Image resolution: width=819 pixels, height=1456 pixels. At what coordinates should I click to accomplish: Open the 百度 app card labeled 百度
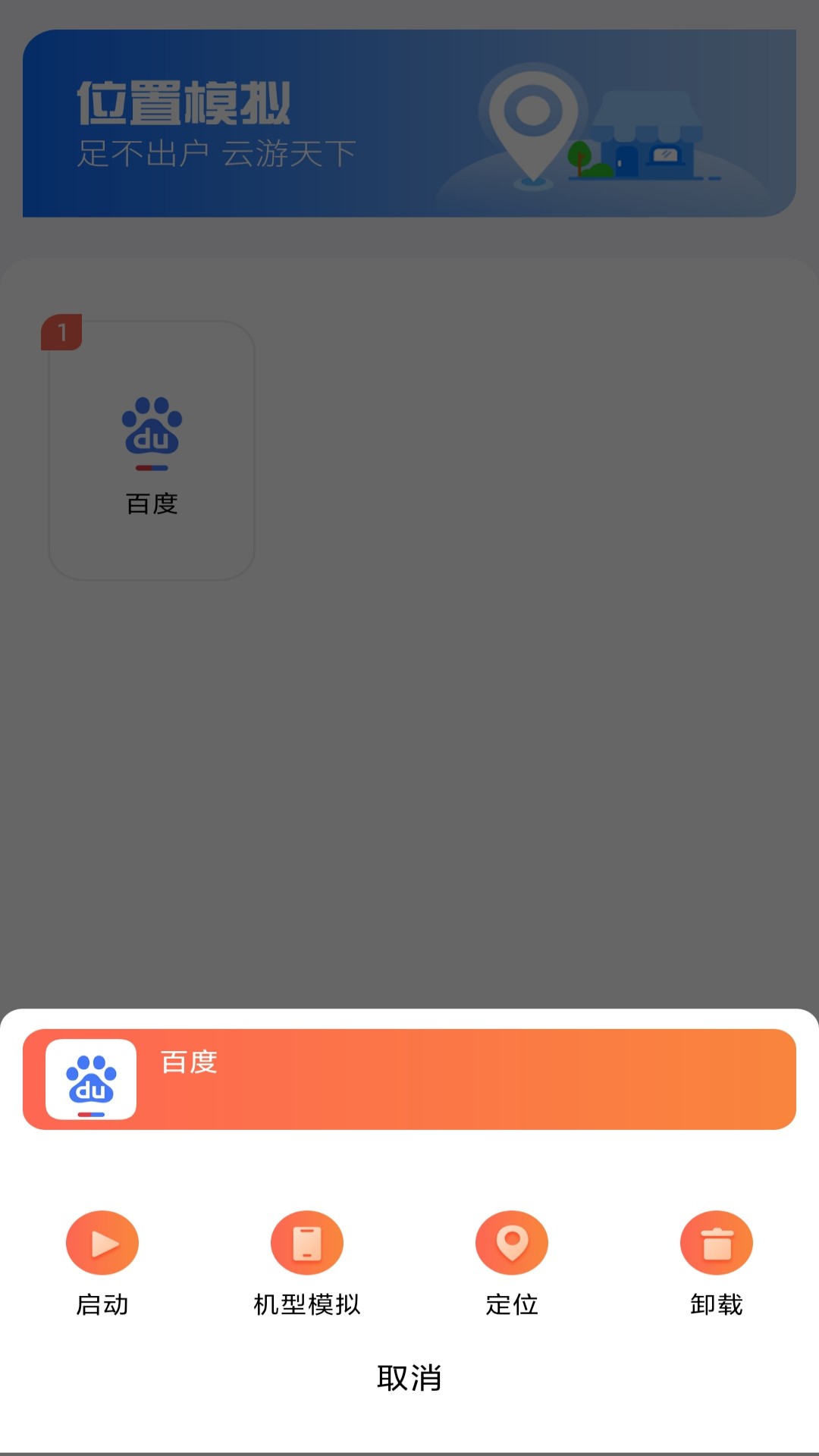[150, 450]
